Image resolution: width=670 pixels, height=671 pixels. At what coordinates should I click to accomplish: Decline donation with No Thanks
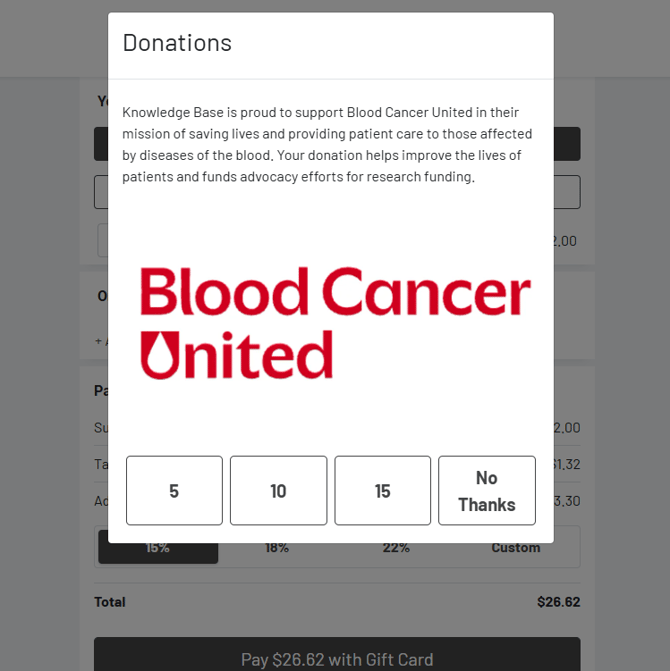[486, 490]
